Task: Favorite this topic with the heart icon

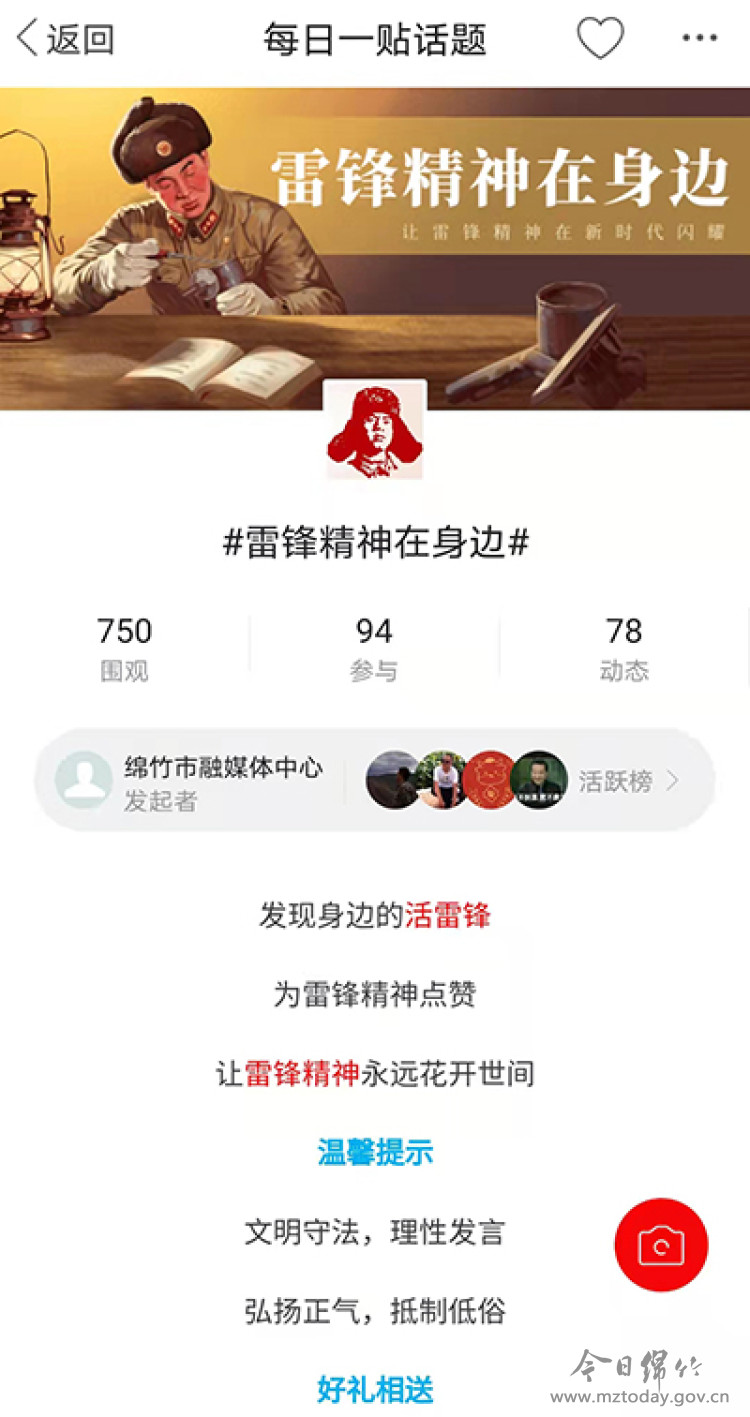Action: point(600,39)
